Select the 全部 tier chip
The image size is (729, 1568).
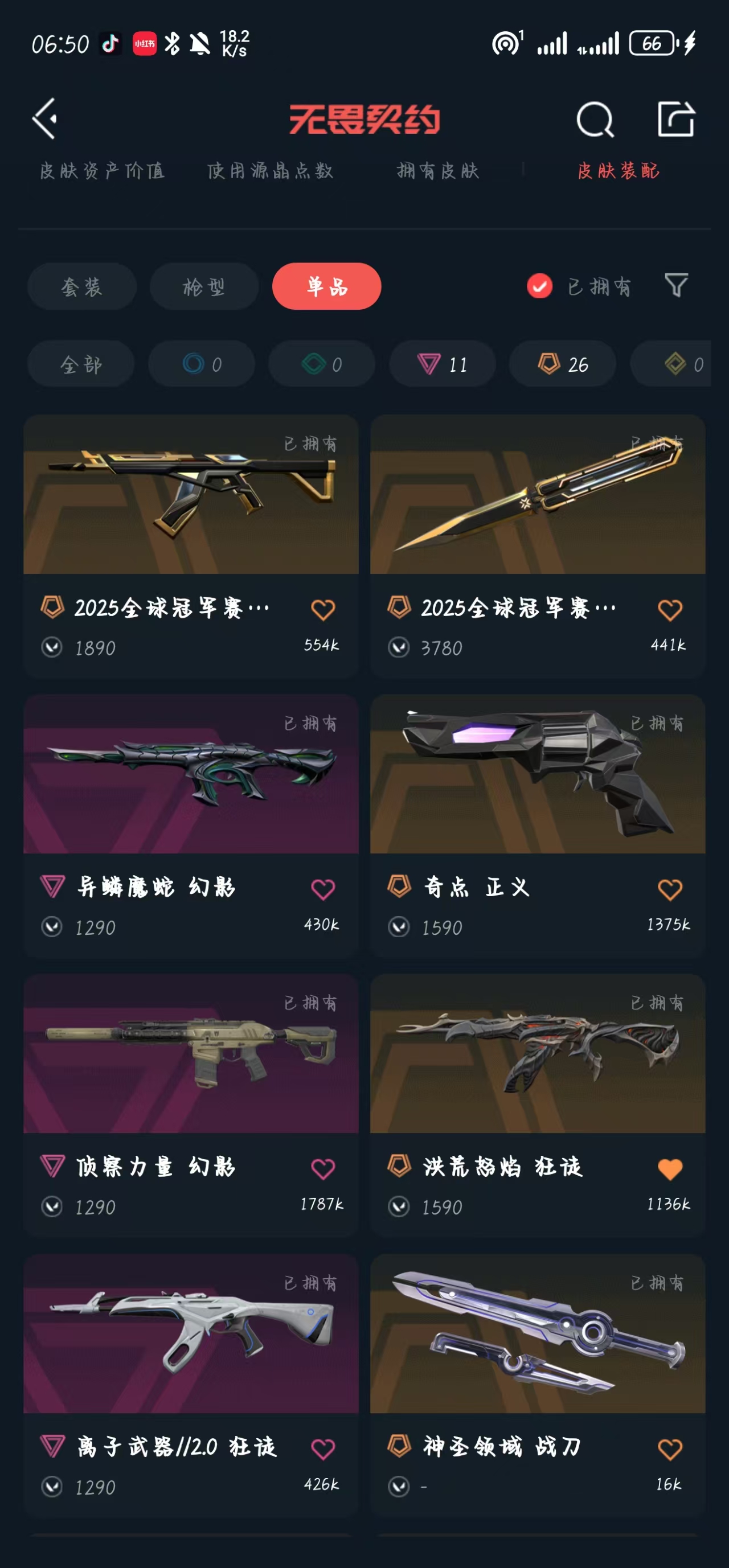81,364
